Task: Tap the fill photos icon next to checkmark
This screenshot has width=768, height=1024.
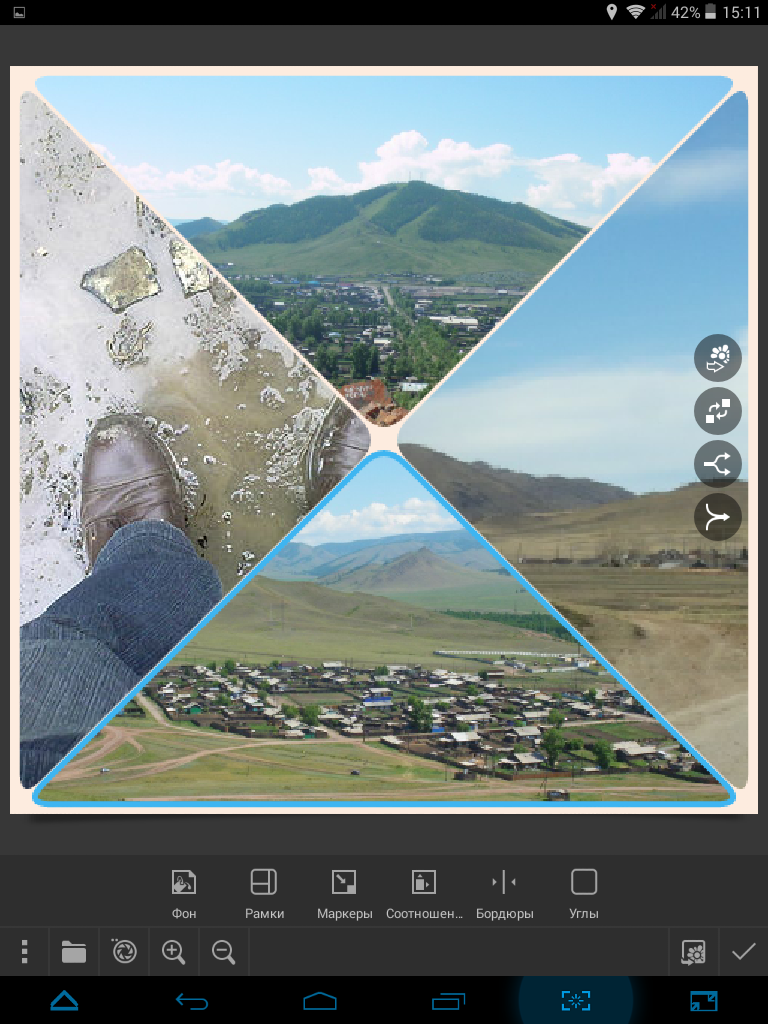Action: click(693, 951)
